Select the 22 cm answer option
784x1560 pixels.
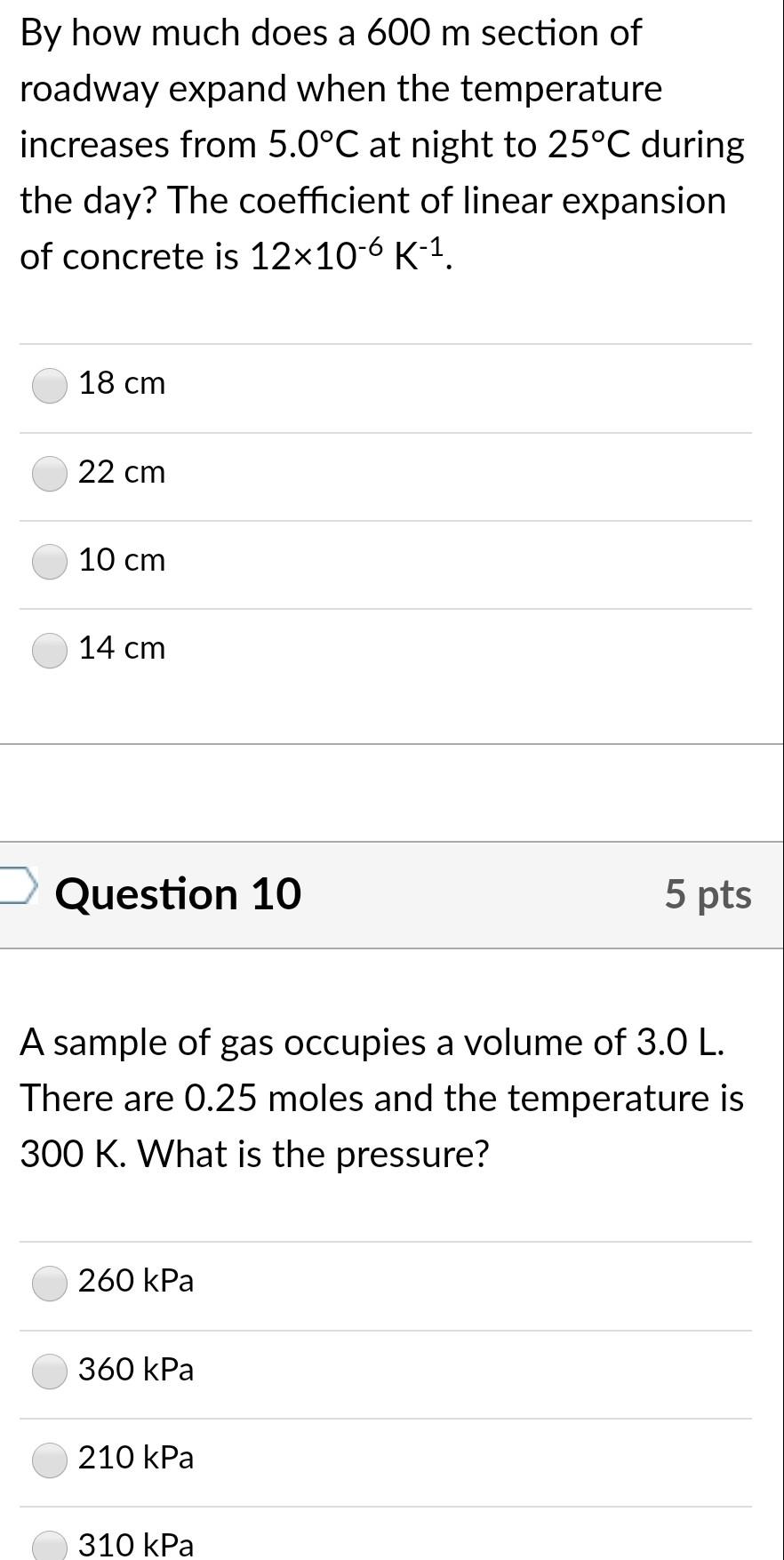[x=50, y=472]
